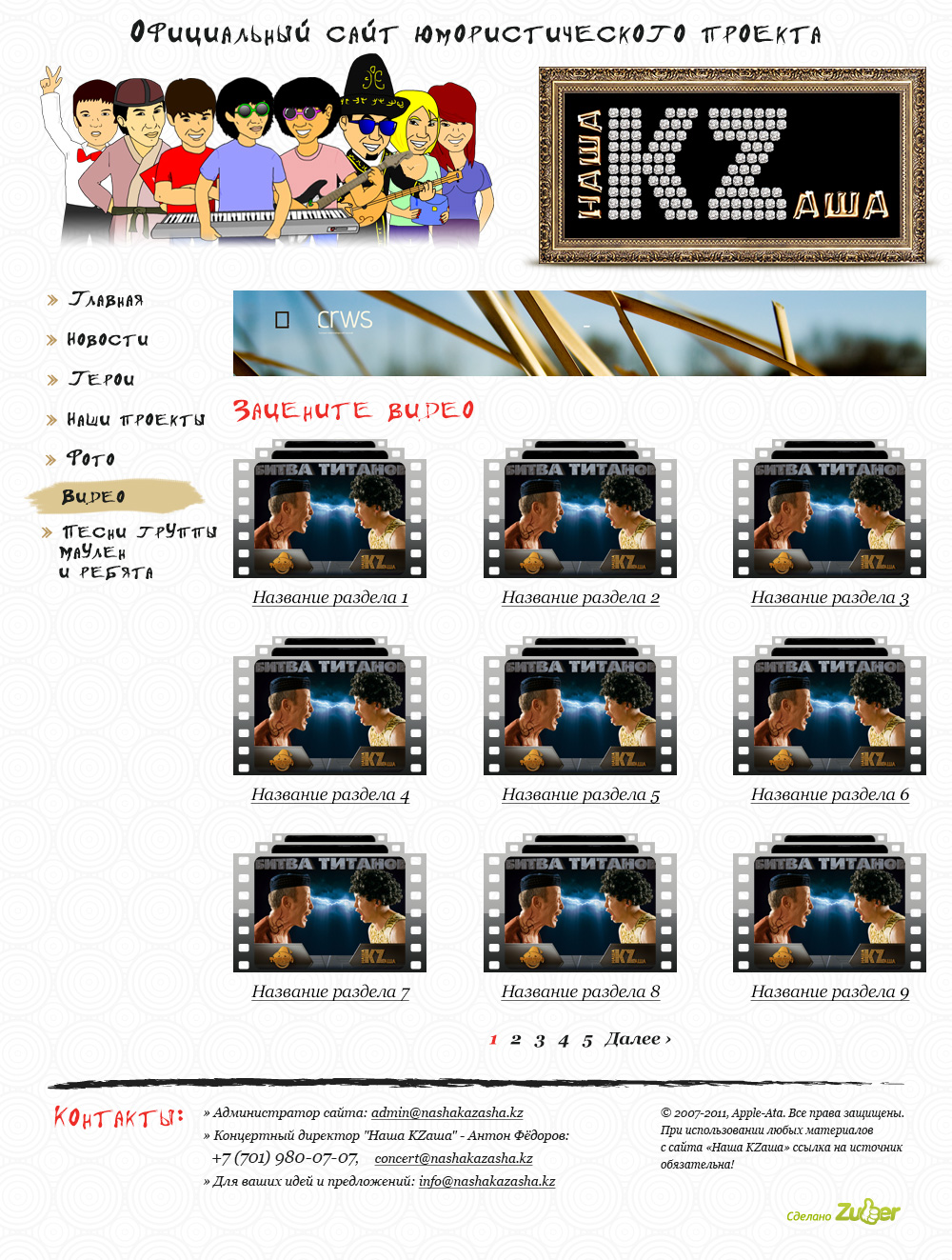Select the Видео menu item
This screenshot has height=1260, width=952.
pos(93,497)
